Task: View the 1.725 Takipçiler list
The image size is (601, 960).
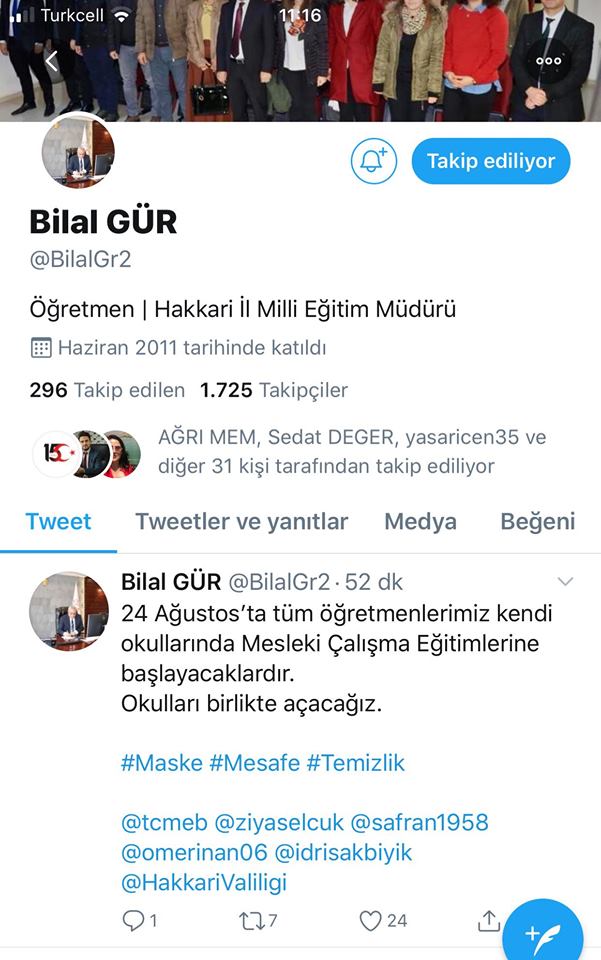Action: (274, 390)
